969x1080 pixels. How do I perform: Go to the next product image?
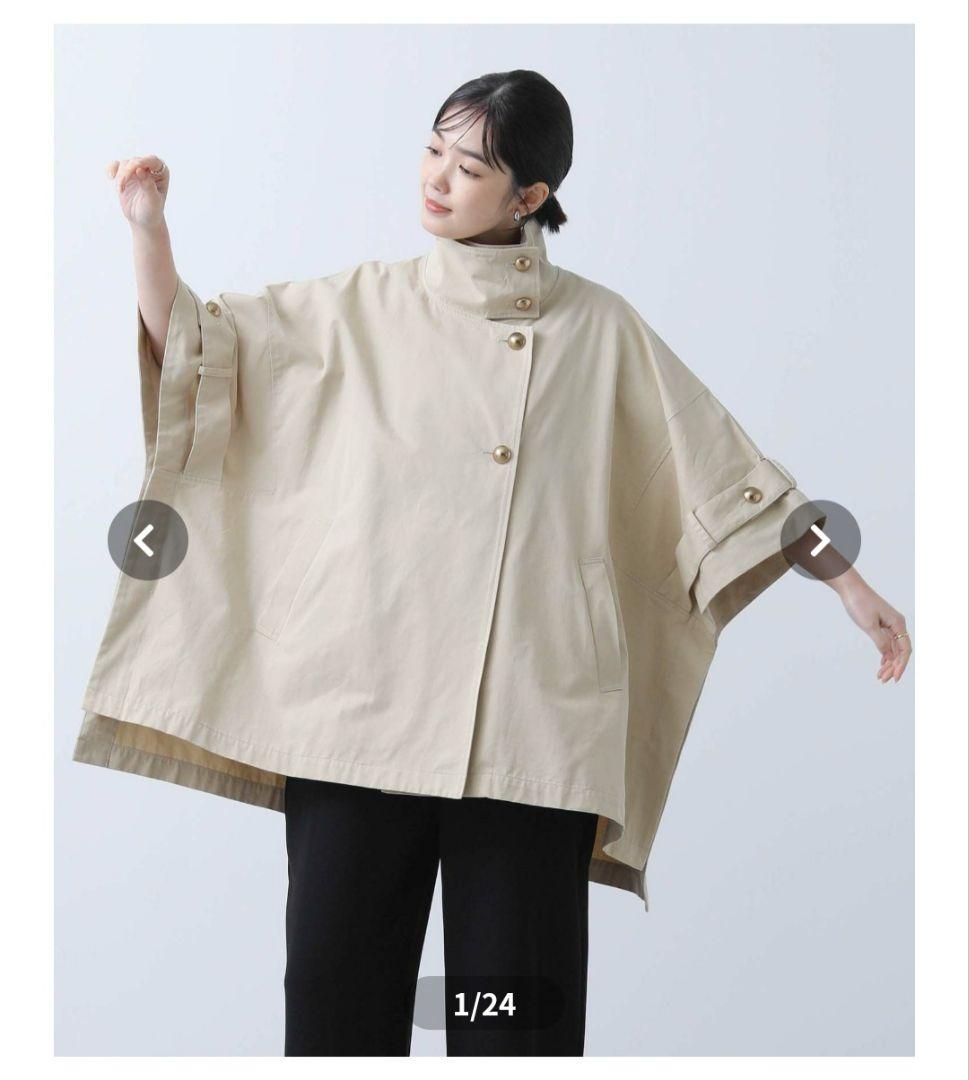point(820,540)
